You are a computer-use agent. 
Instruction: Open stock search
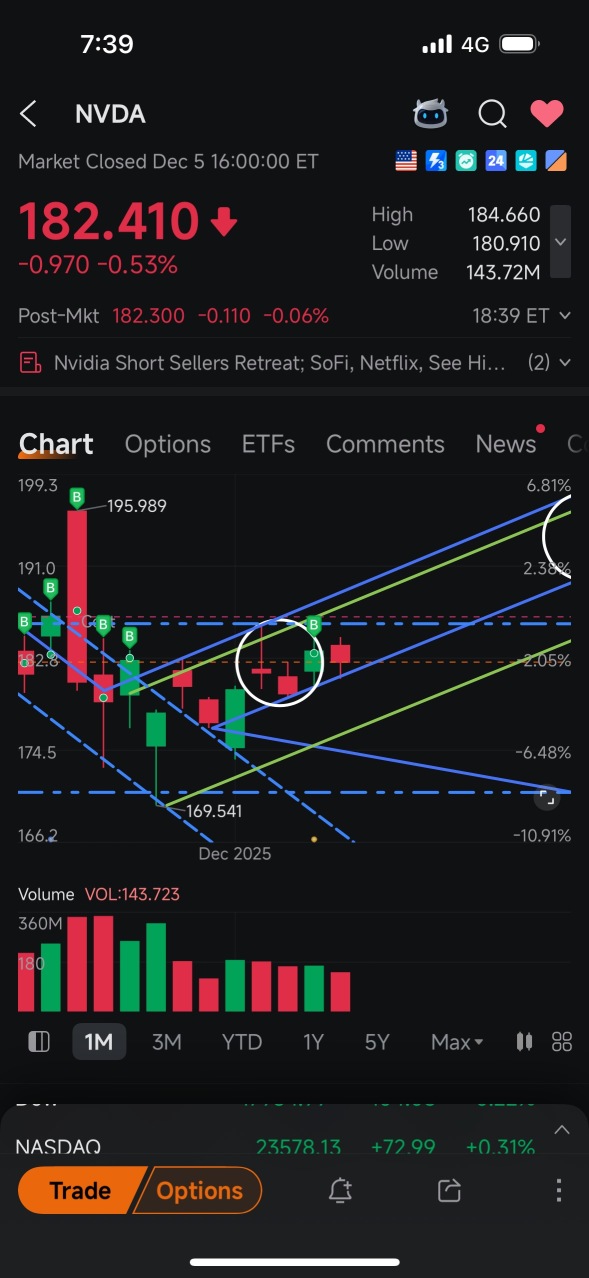pyautogui.click(x=492, y=114)
